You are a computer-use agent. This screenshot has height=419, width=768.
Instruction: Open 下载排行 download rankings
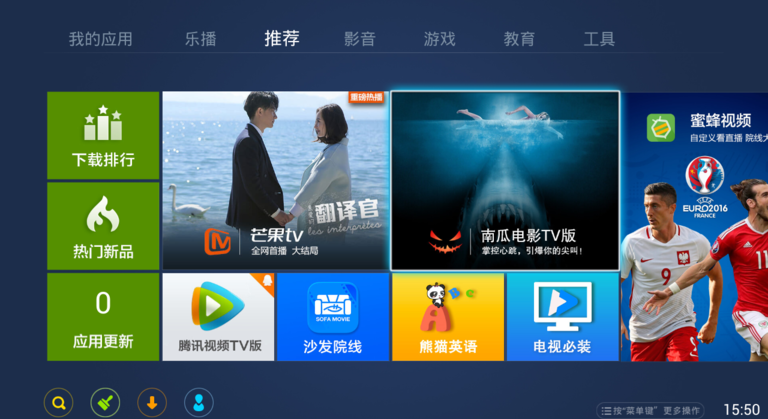coord(103,135)
